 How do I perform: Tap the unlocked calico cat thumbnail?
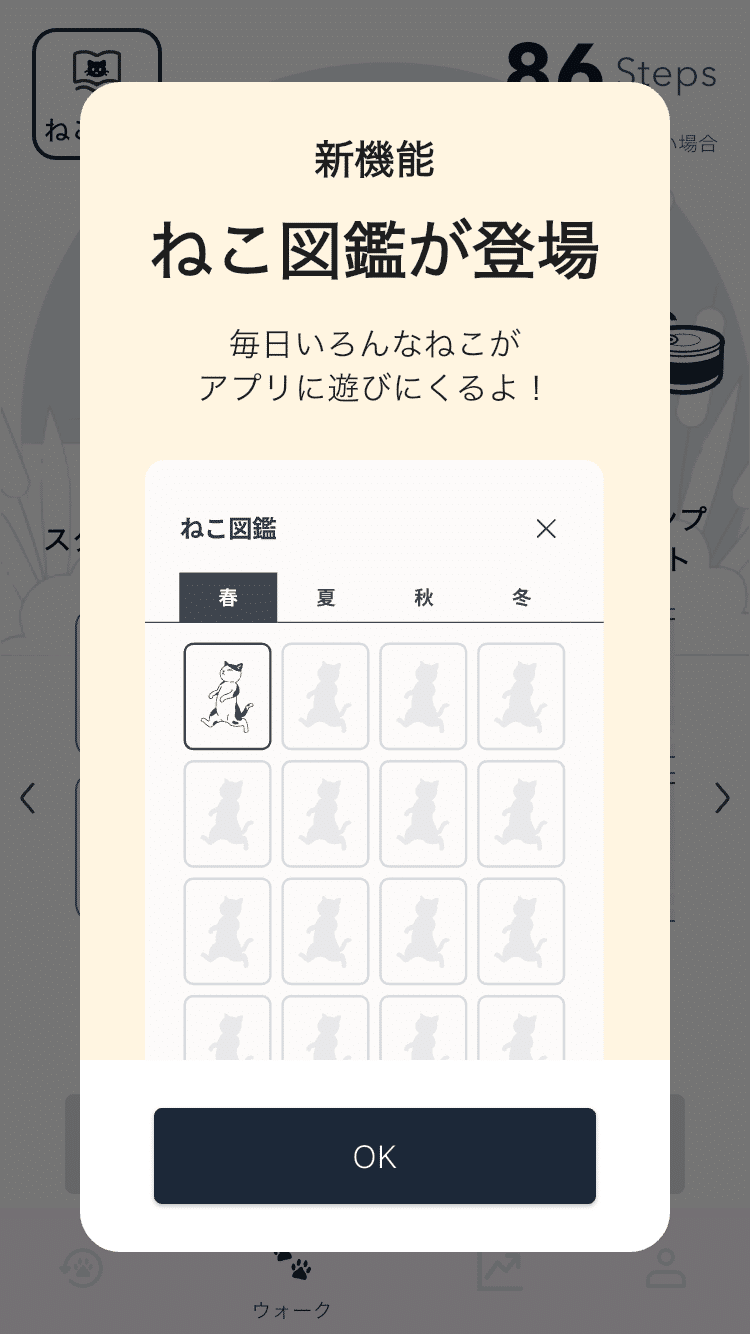227,697
